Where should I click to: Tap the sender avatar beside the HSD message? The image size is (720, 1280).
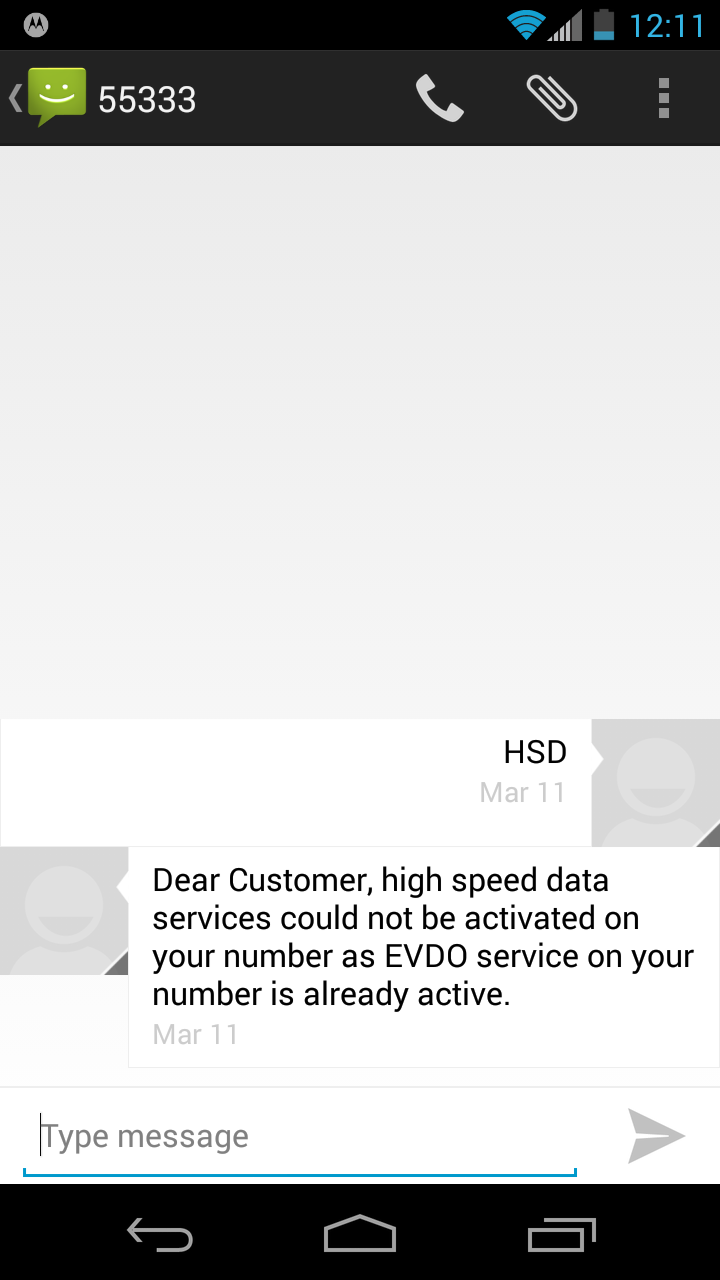pyautogui.click(x=656, y=783)
